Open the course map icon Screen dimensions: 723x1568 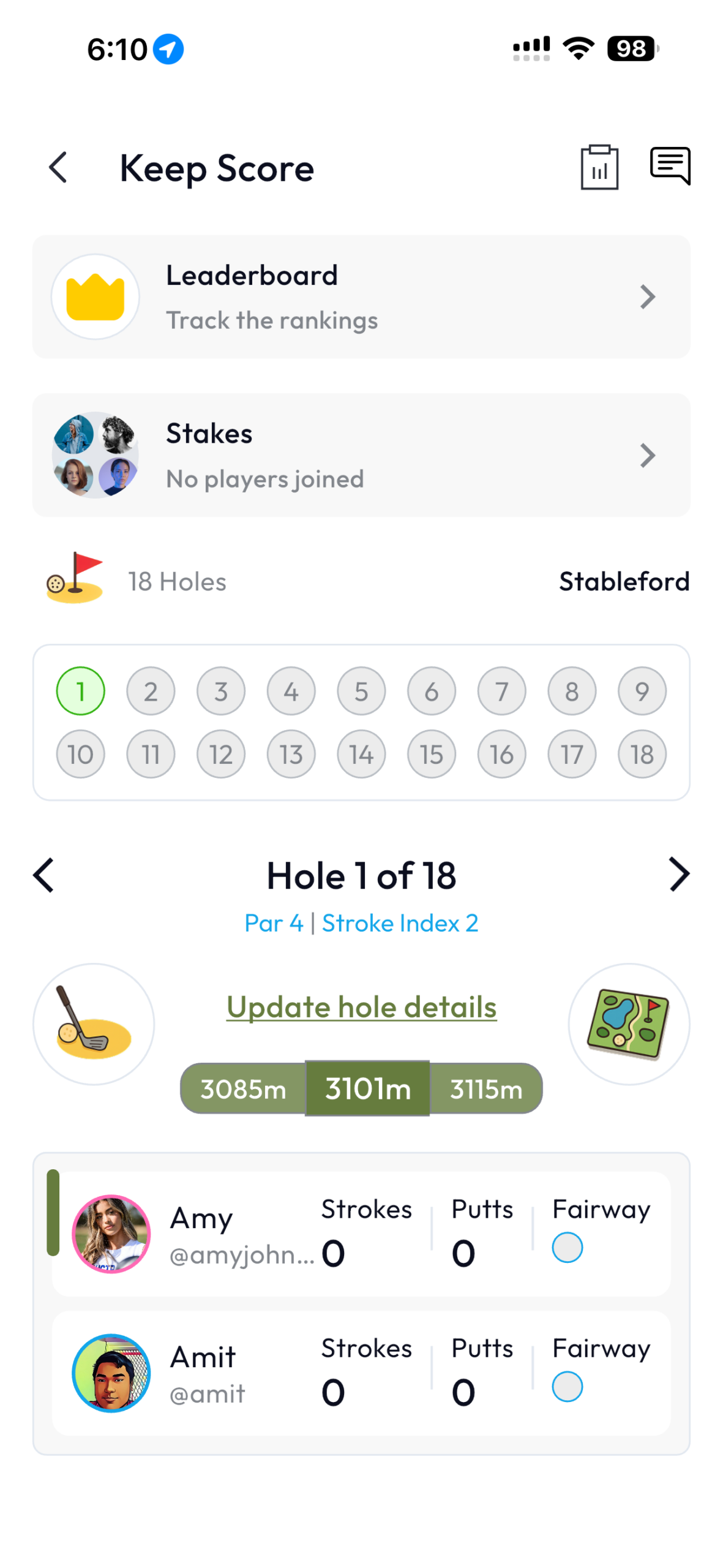pos(628,1023)
